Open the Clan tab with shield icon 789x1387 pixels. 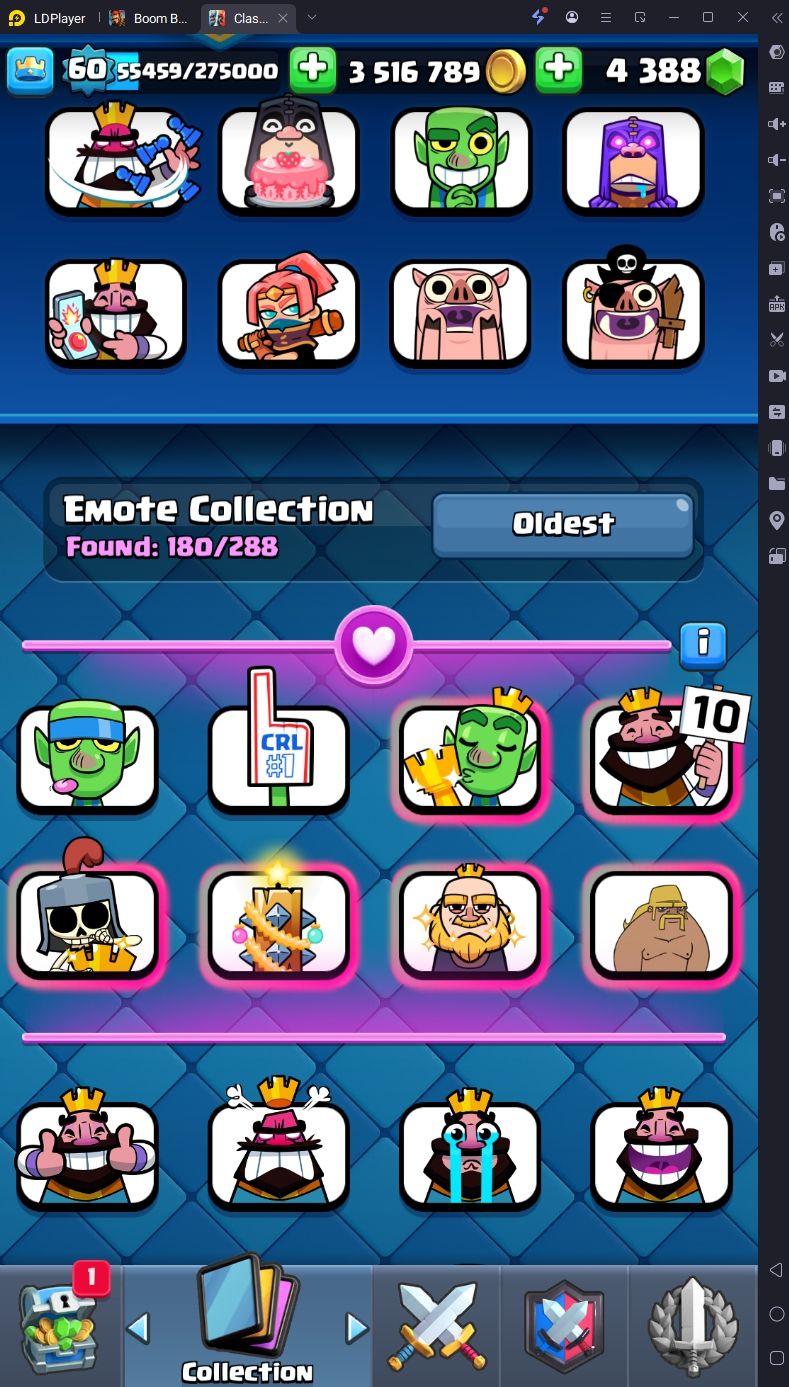point(565,1327)
